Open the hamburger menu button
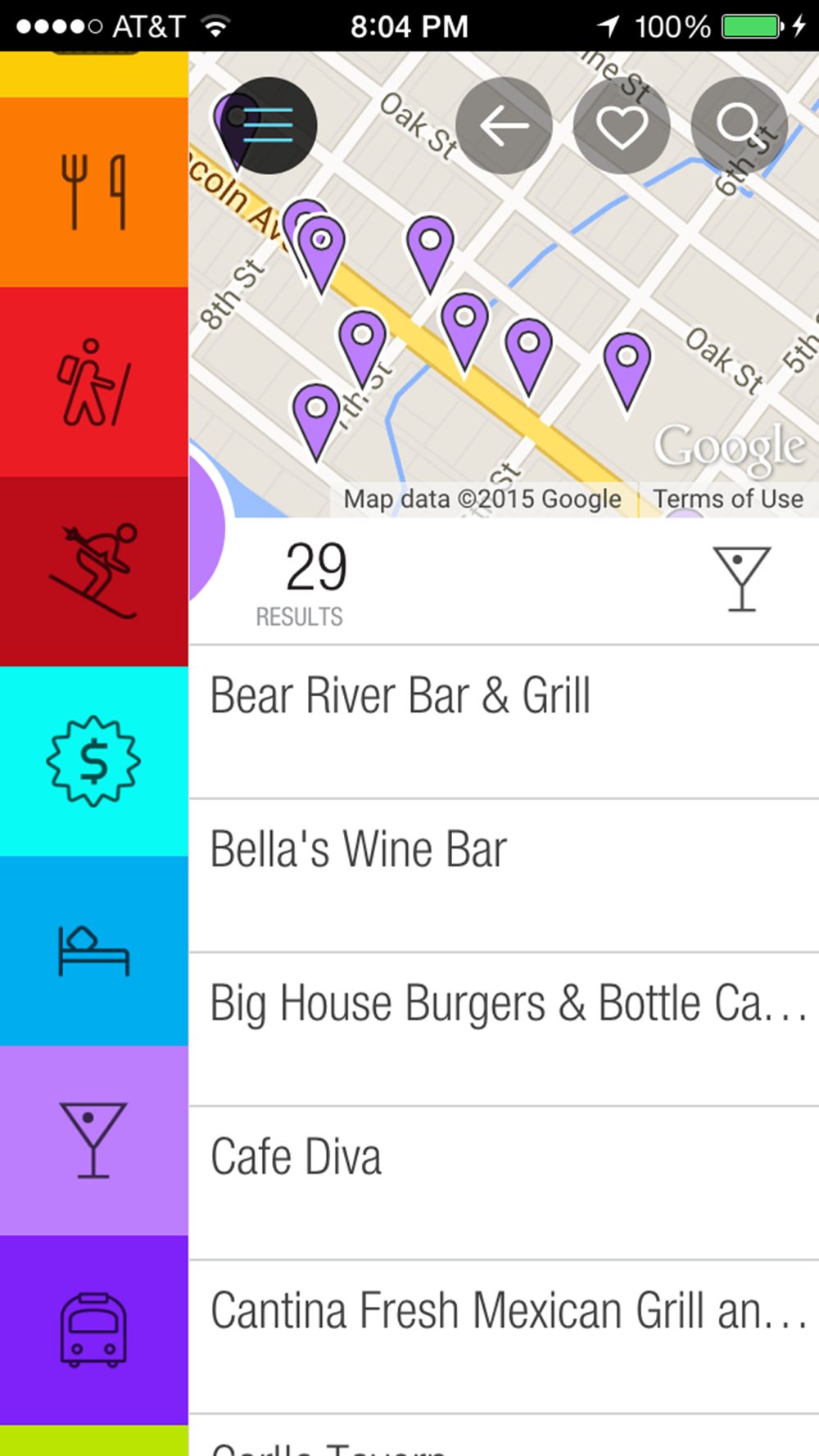 click(x=268, y=125)
